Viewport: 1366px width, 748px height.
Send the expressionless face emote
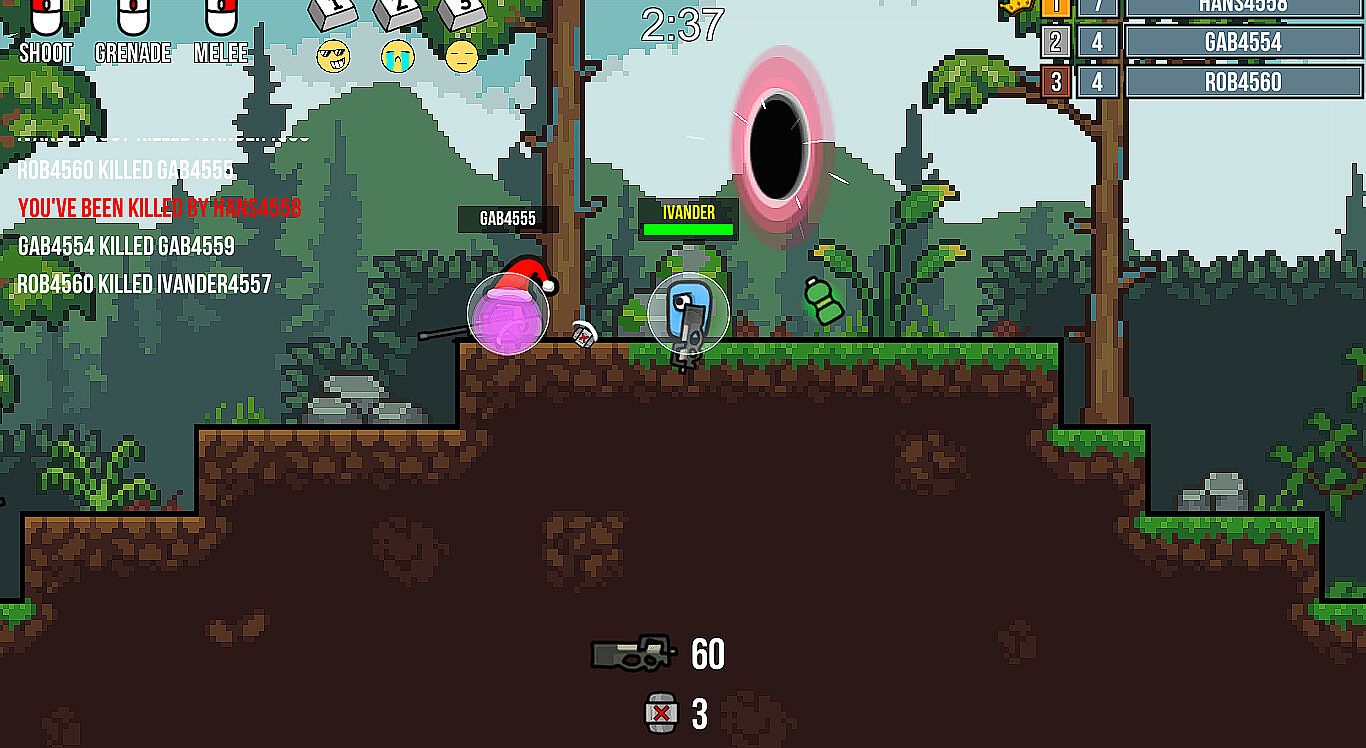point(461,56)
